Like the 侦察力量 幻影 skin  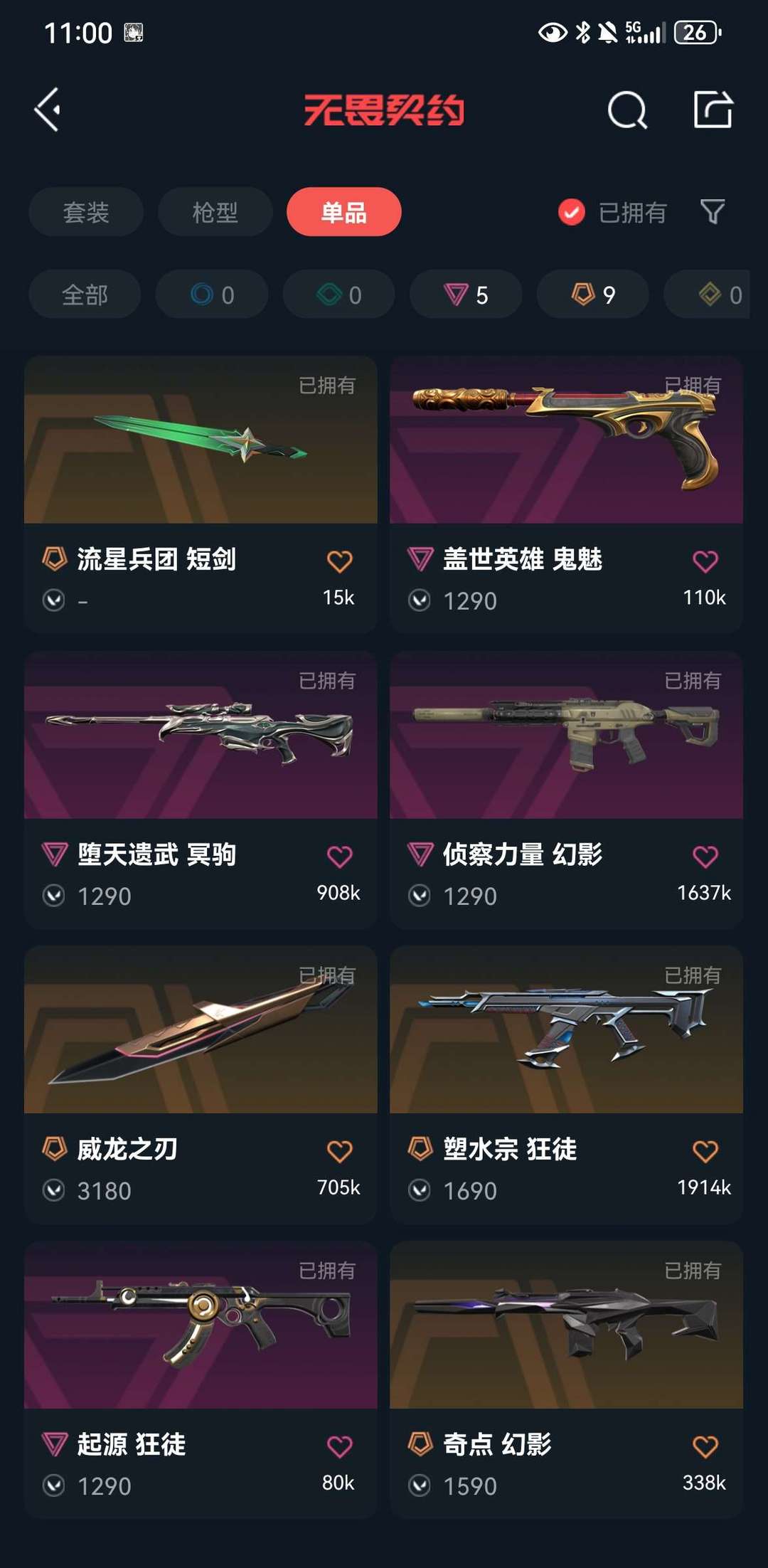705,857
